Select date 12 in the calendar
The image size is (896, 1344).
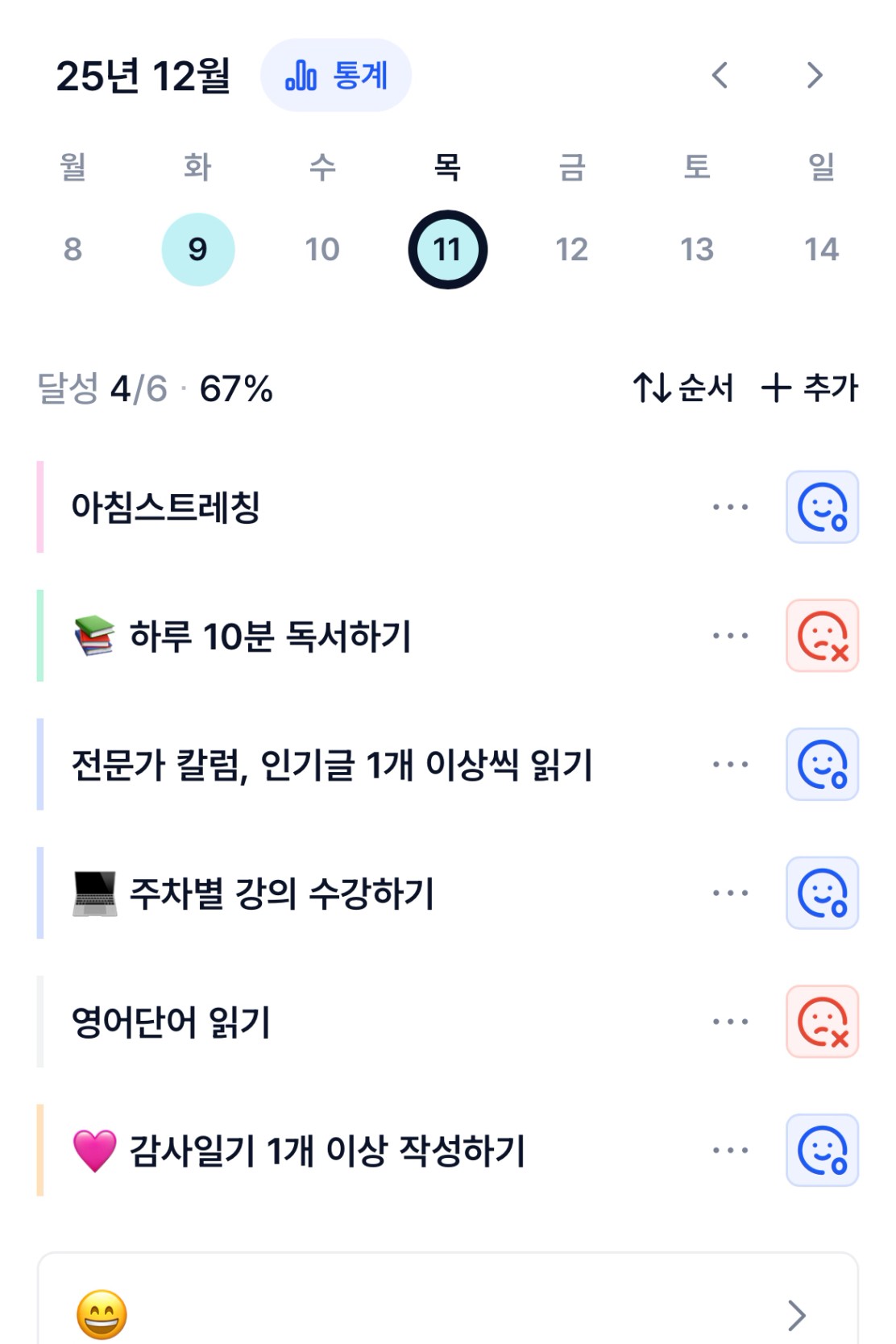coord(571,250)
